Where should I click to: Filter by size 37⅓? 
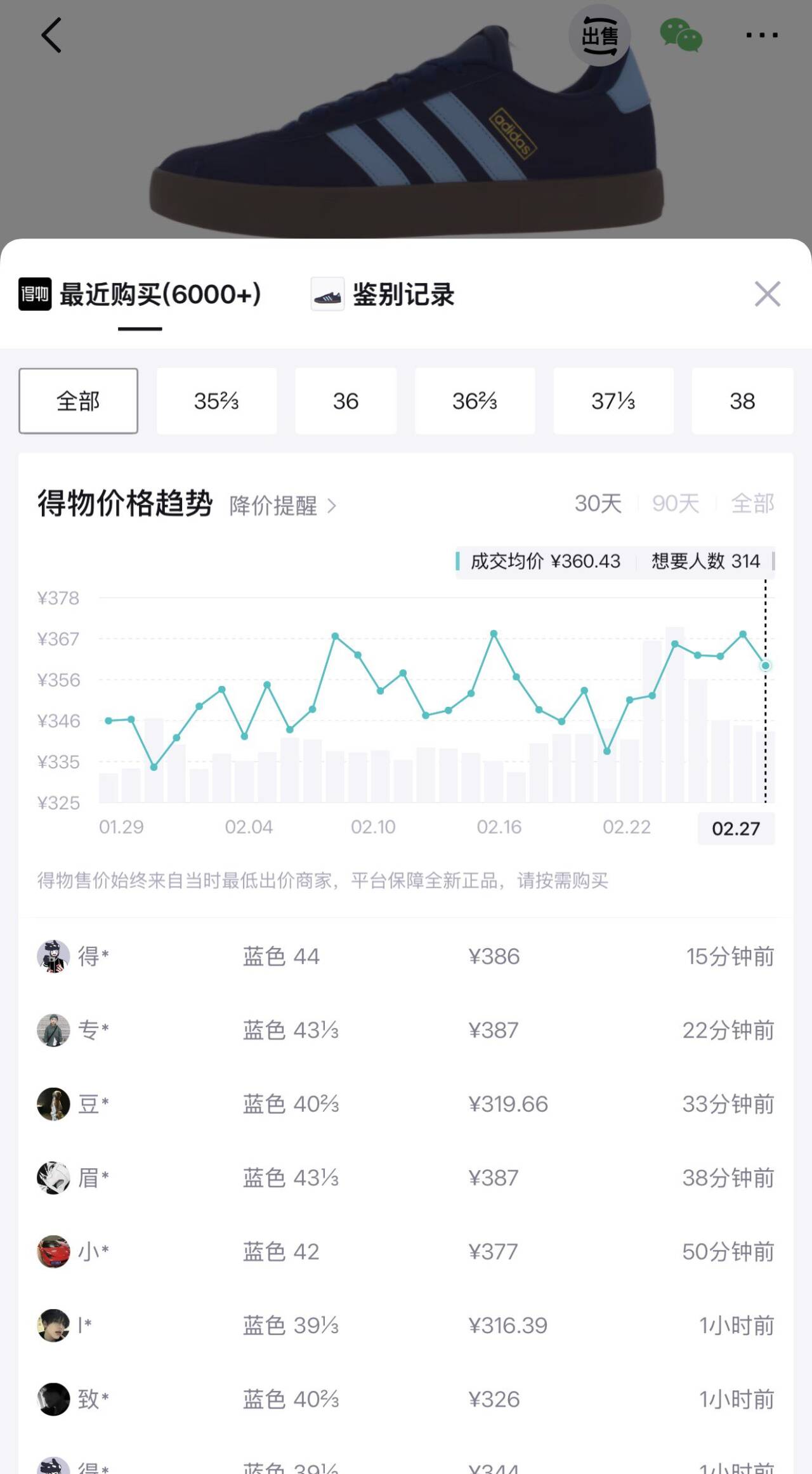point(613,401)
